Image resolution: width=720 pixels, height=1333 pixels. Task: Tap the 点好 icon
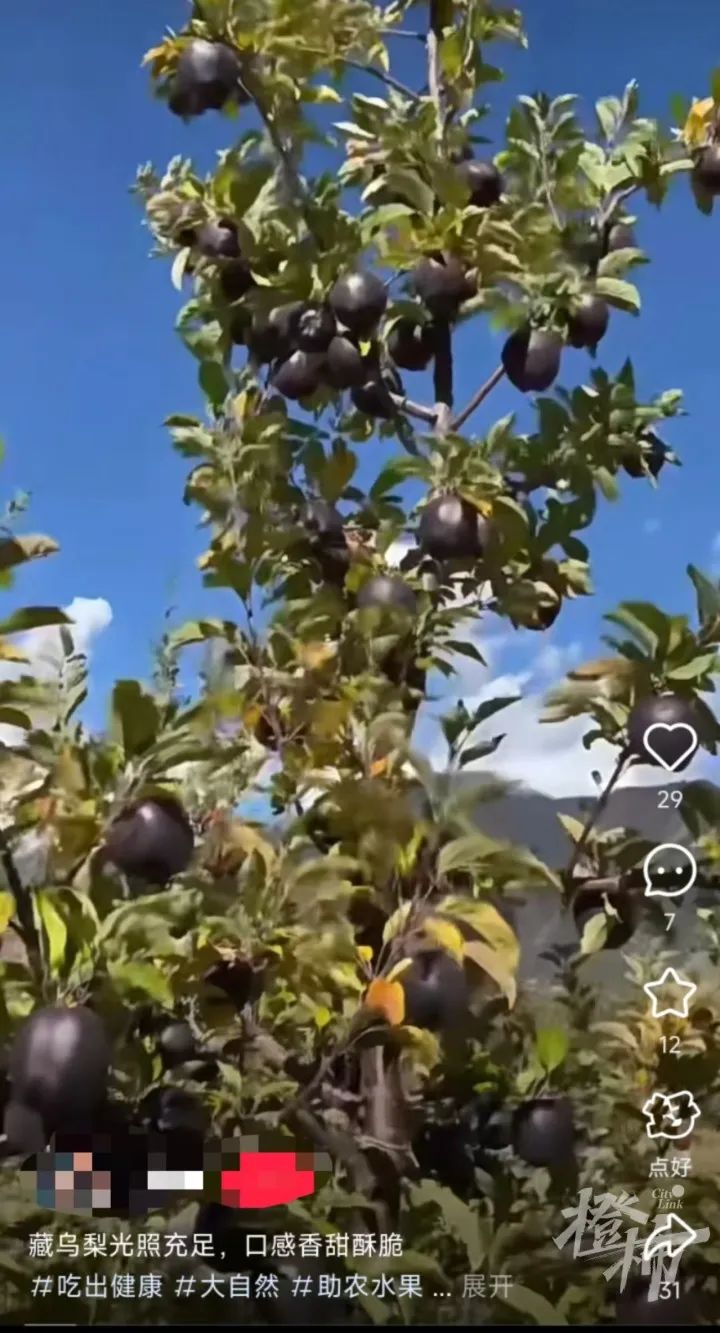click(x=669, y=1117)
